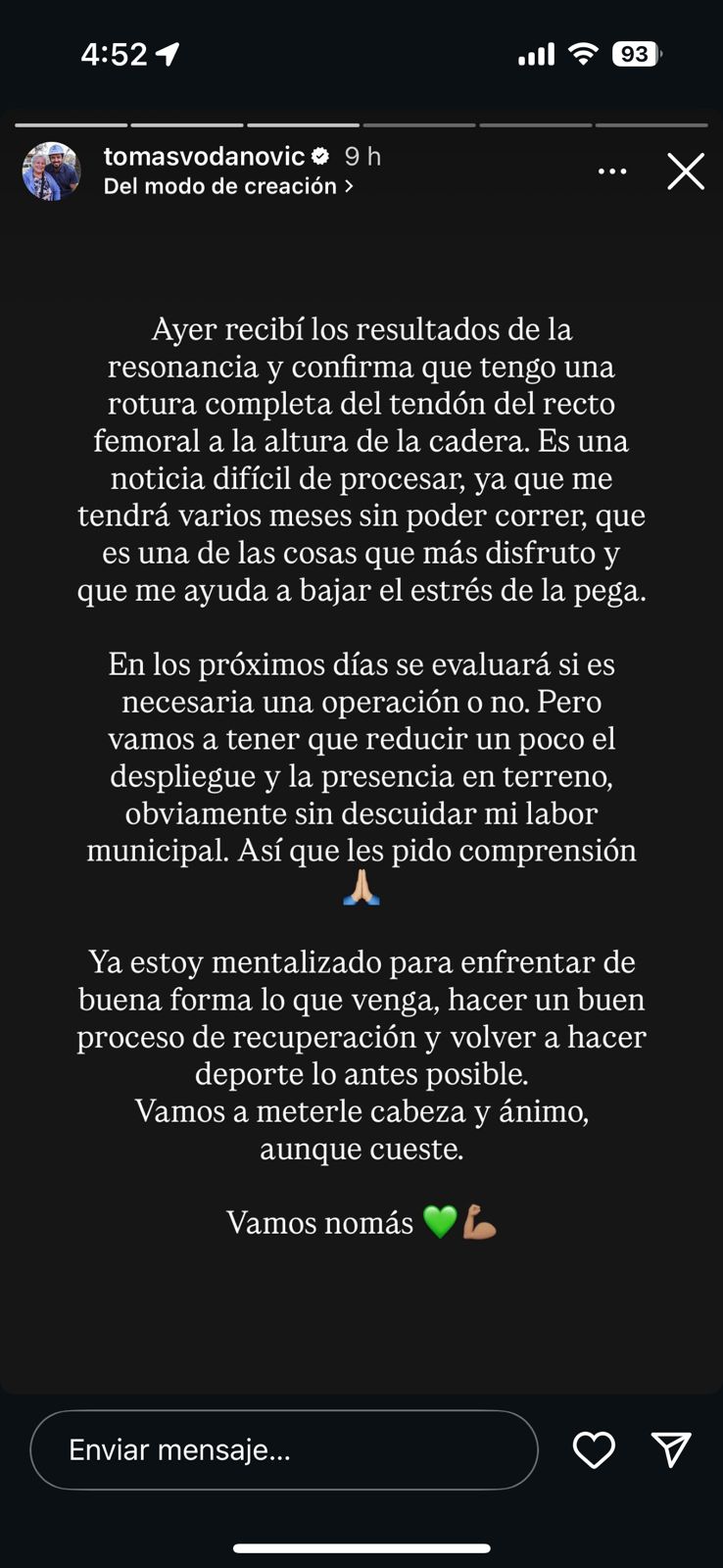Image resolution: width=723 pixels, height=1568 pixels.
Task: Click Enviar mensaje reply field
Action: coord(284,1449)
